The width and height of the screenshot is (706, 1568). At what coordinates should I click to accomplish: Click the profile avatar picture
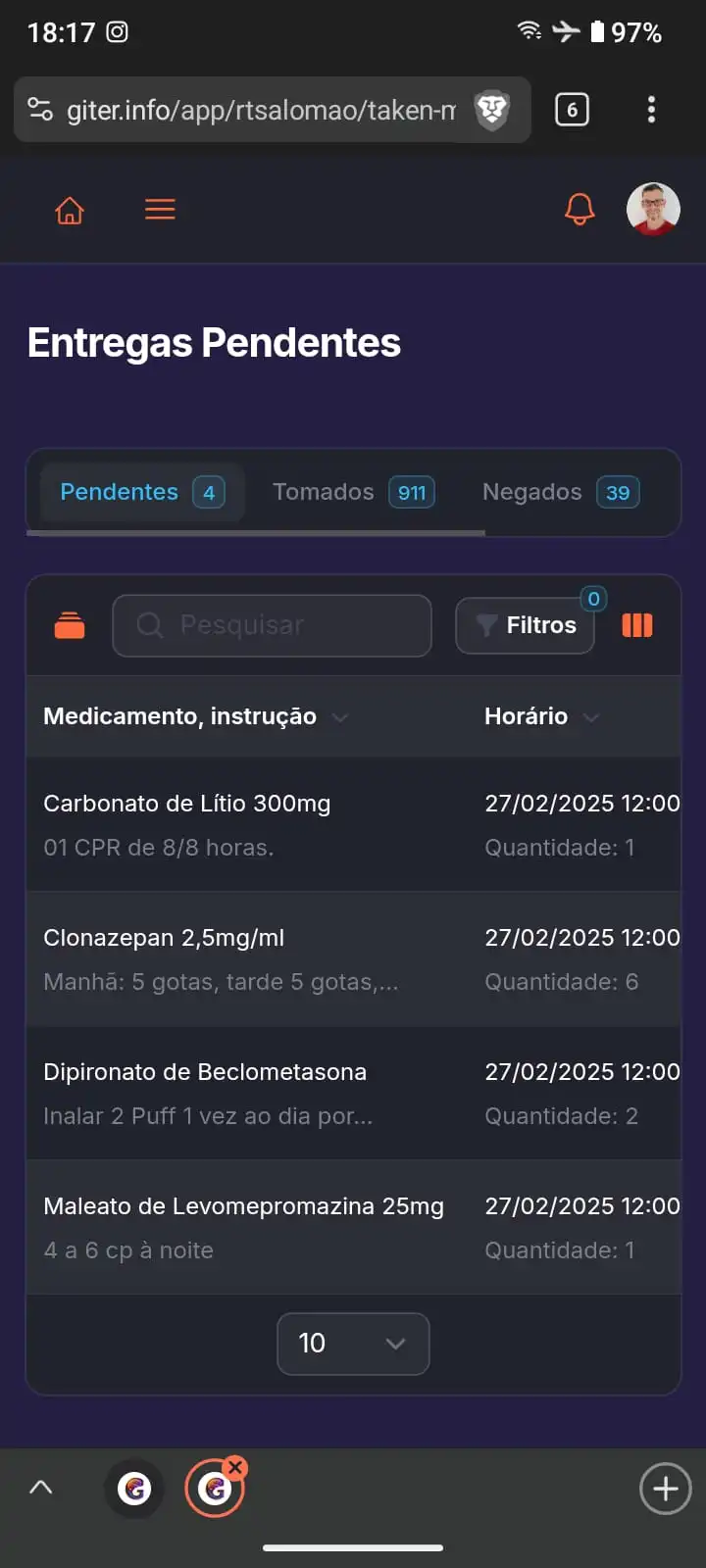tap(653, 209)
